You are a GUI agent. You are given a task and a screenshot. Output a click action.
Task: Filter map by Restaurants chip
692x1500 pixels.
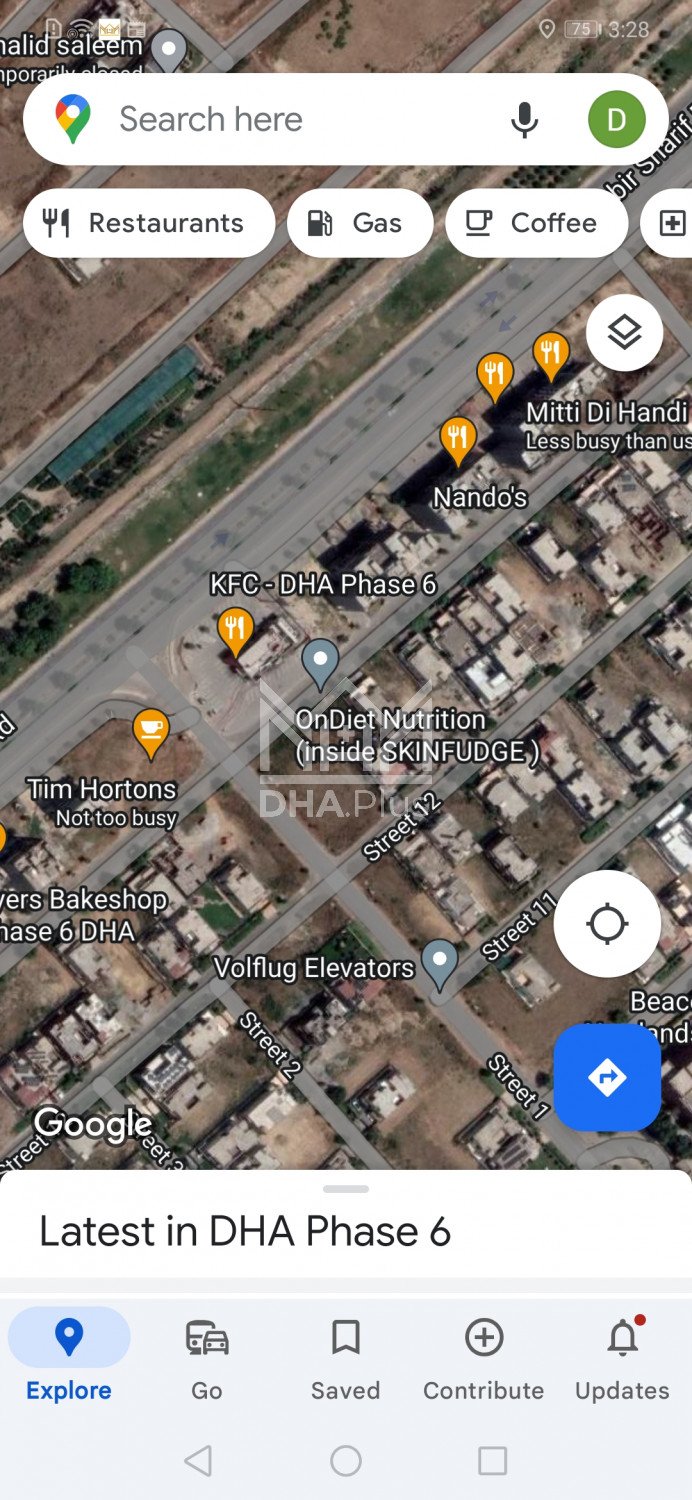pos(148,223)
